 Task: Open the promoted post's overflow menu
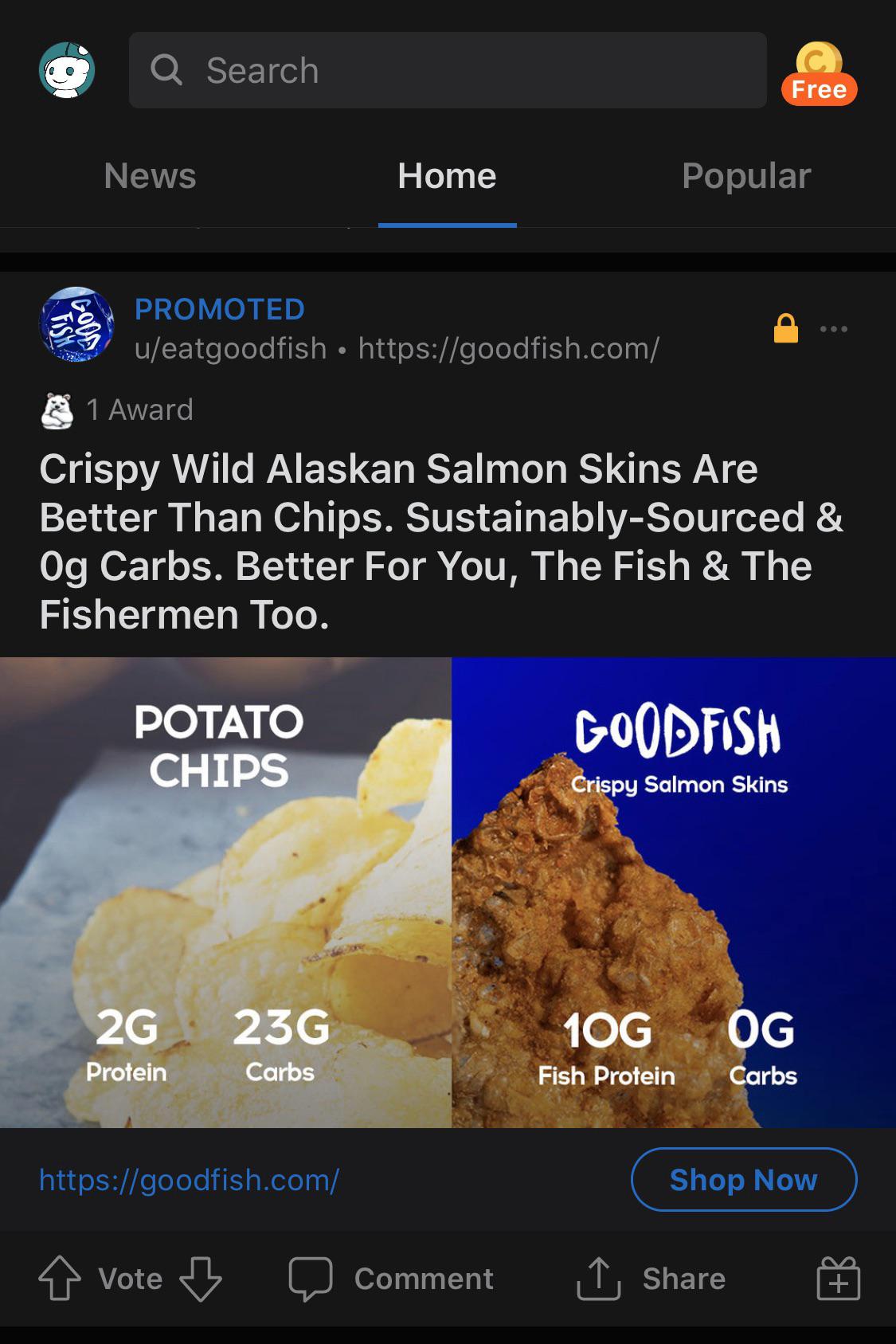click(x=833, y=329)
